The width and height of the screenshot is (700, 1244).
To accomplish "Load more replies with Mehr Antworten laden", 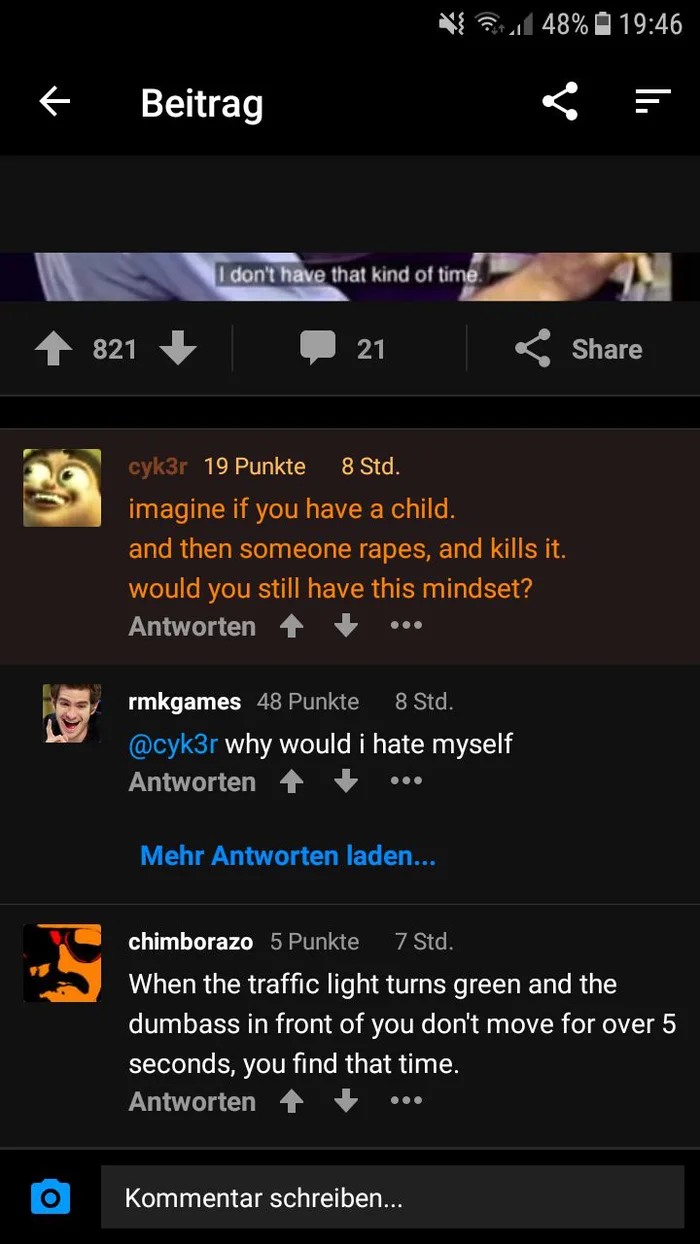I will (x=288, y=856).
